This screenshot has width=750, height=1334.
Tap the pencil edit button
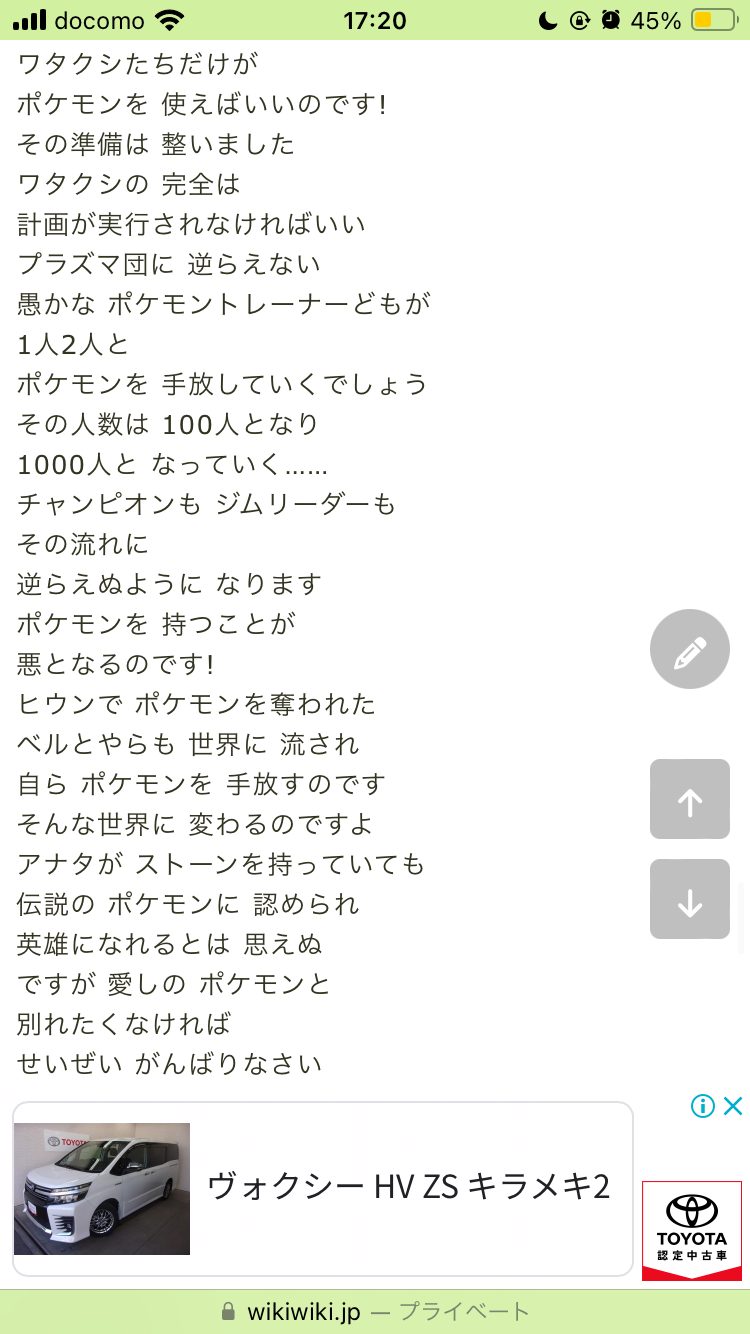pos(690,649)
